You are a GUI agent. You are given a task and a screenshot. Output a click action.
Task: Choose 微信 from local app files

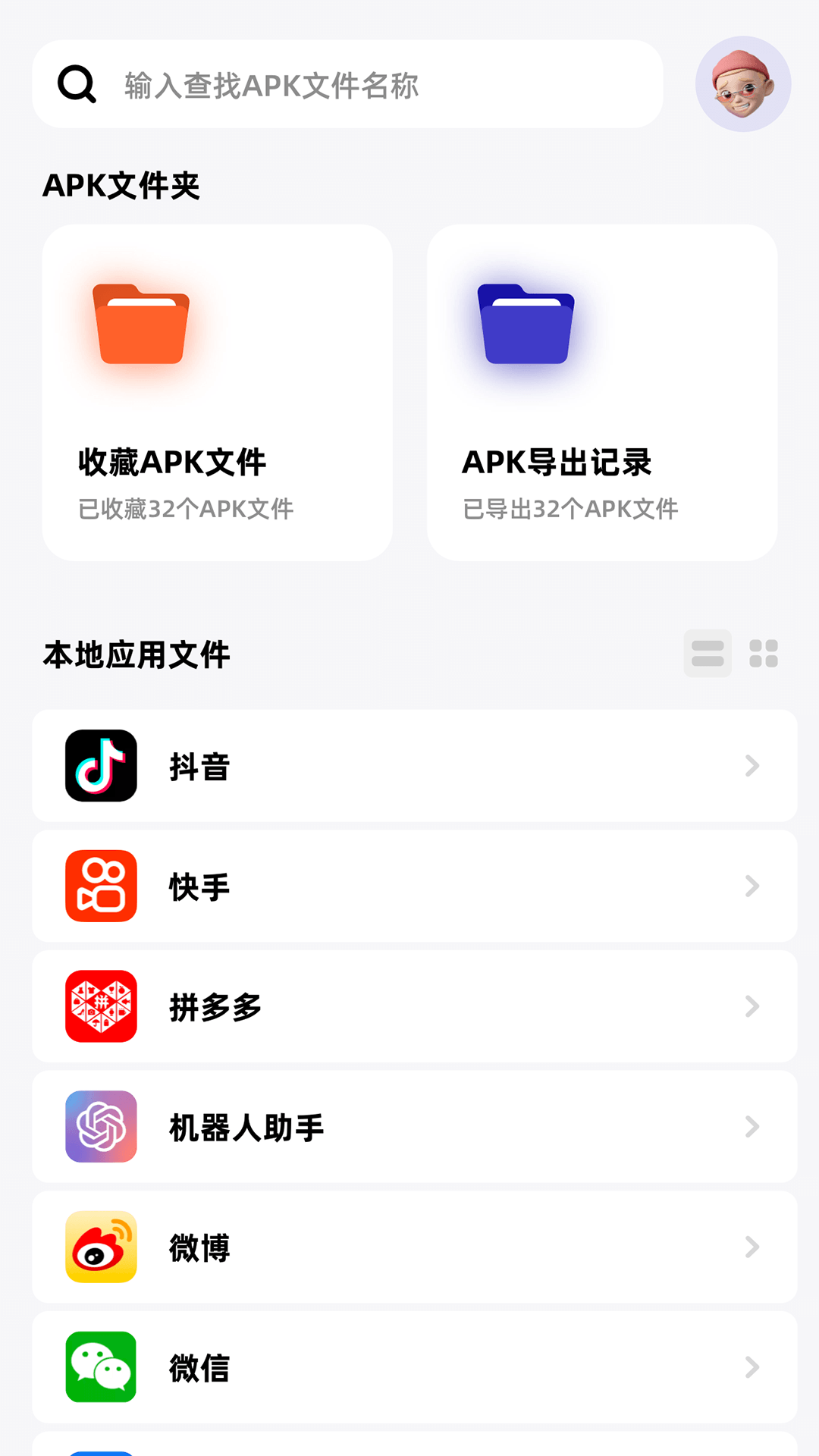pyautogui.click(x=414, y=1367)
